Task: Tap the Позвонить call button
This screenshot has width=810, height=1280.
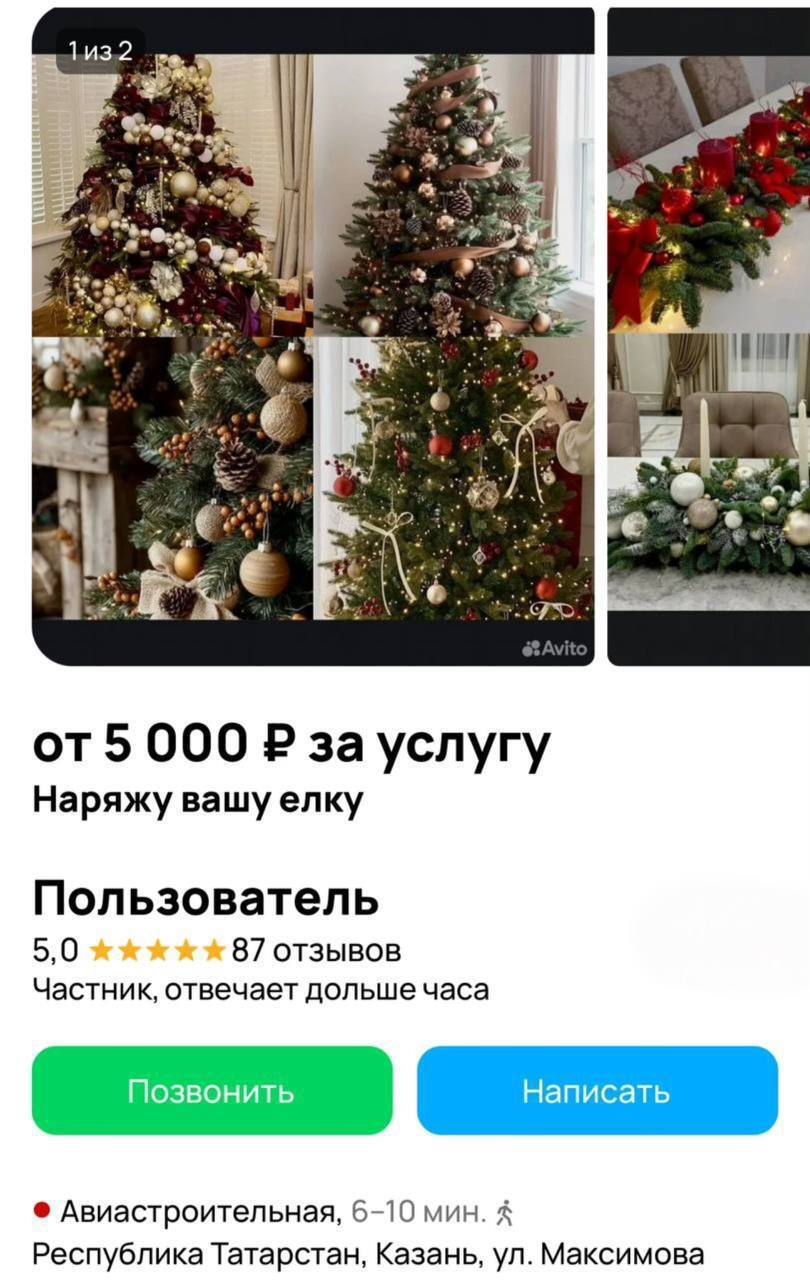Action: click(211, 1090)
